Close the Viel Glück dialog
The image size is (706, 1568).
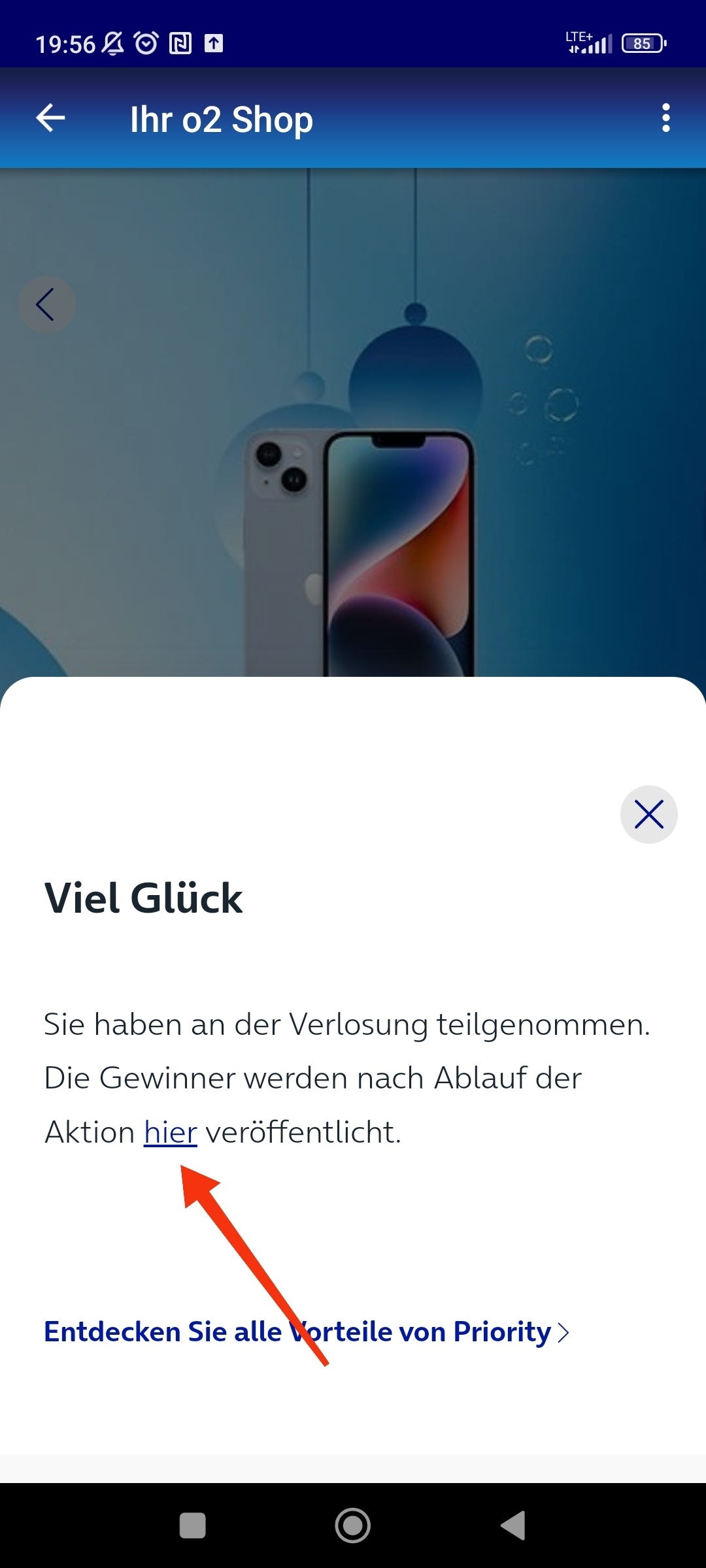(648, 814)
